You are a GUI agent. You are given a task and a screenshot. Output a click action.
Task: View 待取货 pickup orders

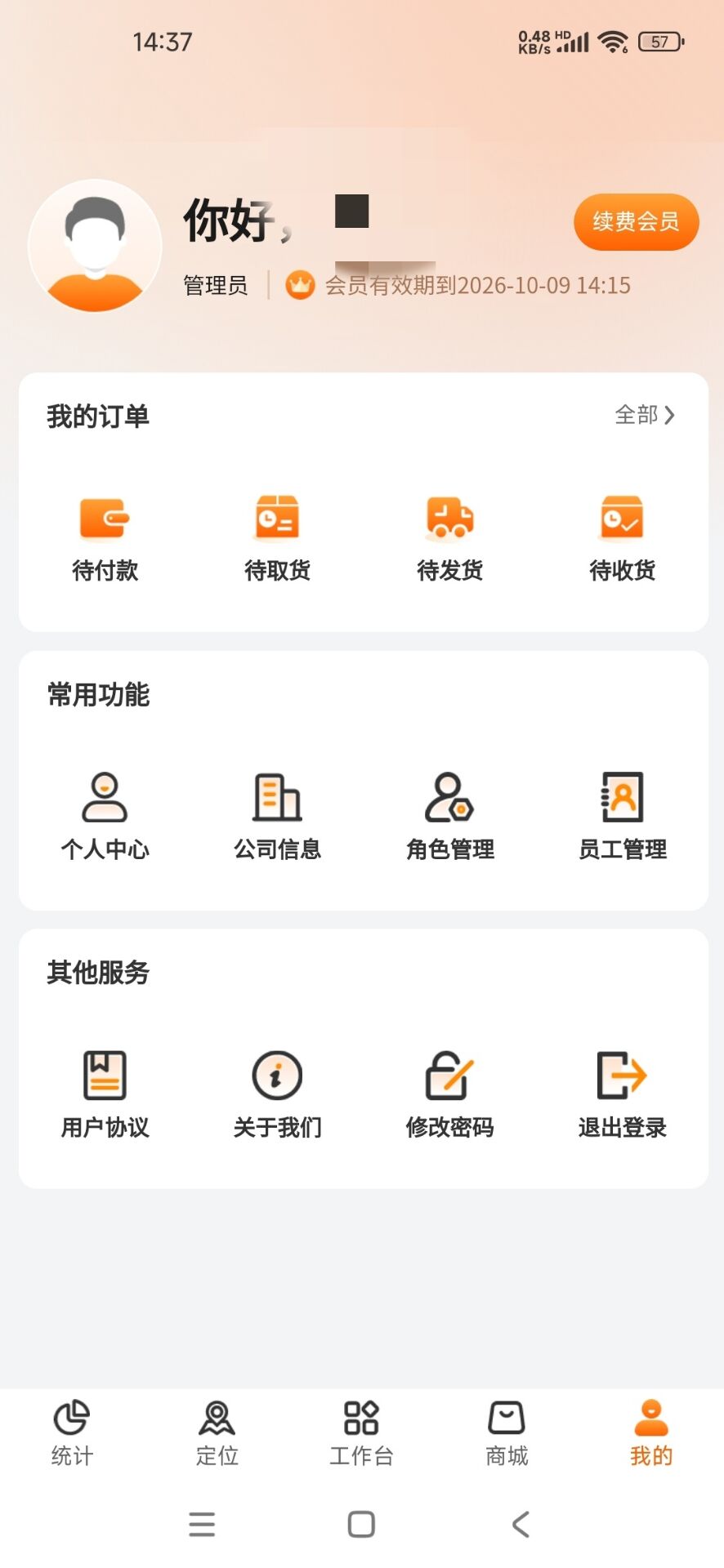click(278, 537)
